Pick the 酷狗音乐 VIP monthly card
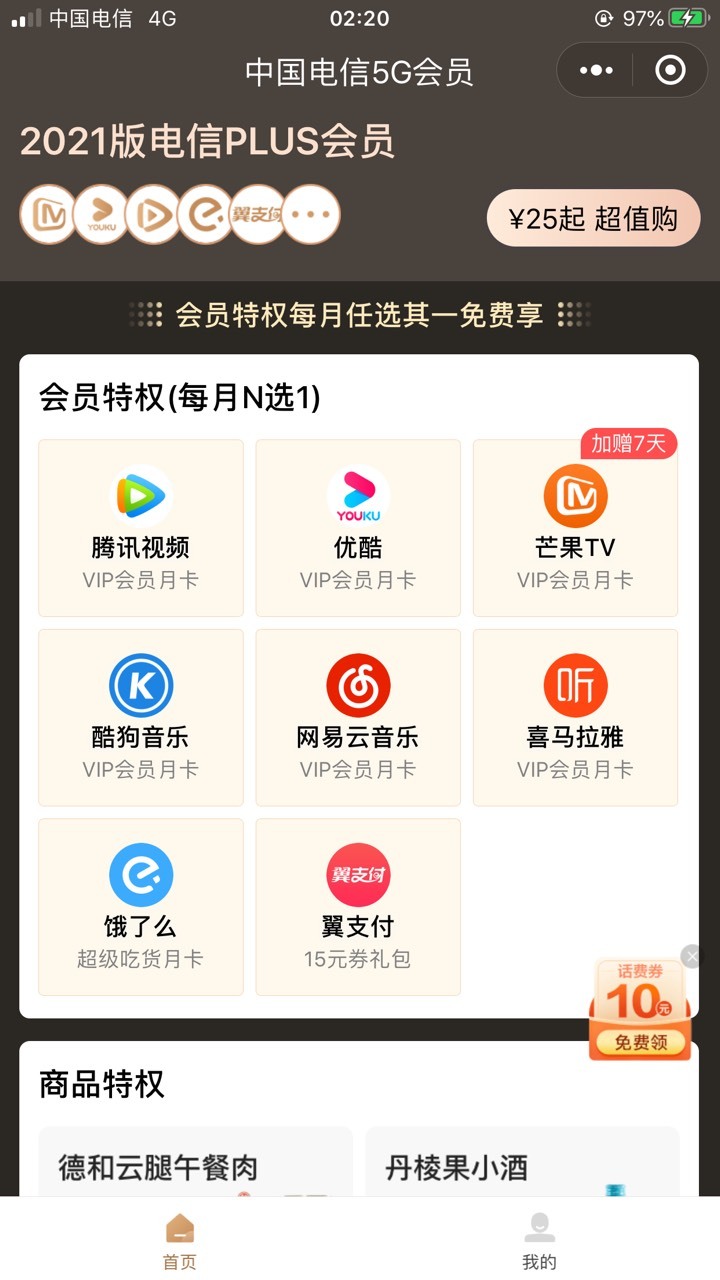720x1280 pixels. coord(141,718)
